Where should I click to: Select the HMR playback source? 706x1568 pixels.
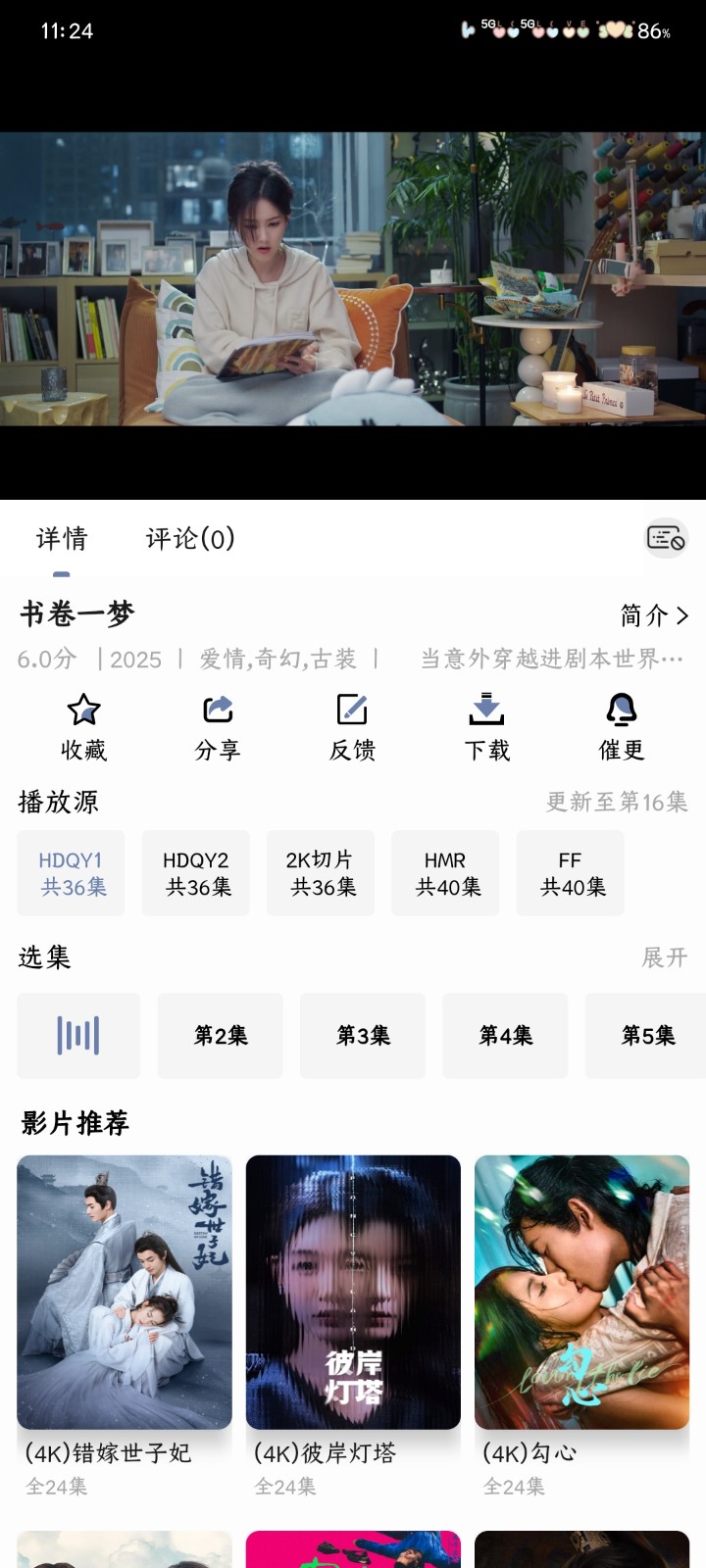[x=445, y=872]
